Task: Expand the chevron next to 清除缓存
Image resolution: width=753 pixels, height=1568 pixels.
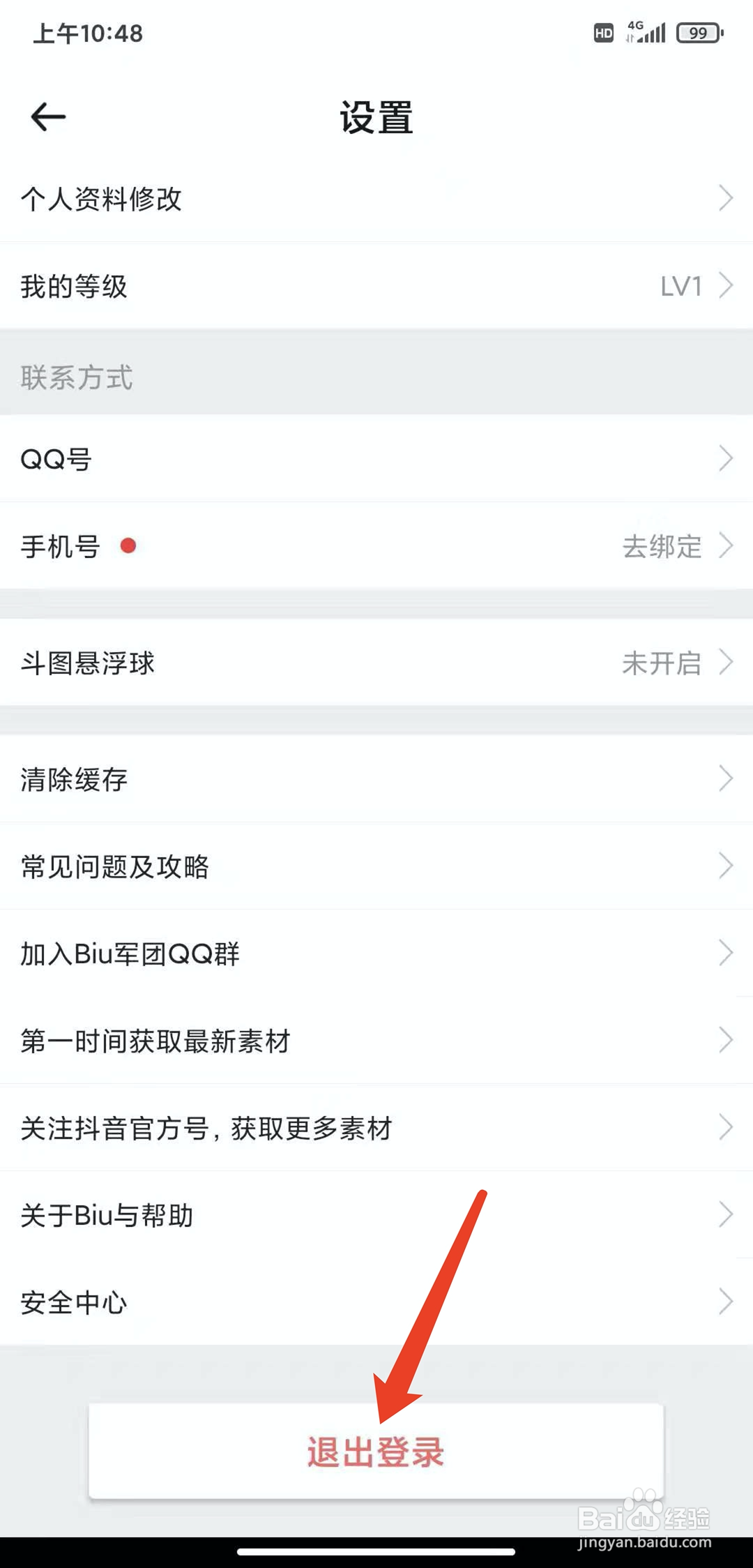Action: click(726, 780)
